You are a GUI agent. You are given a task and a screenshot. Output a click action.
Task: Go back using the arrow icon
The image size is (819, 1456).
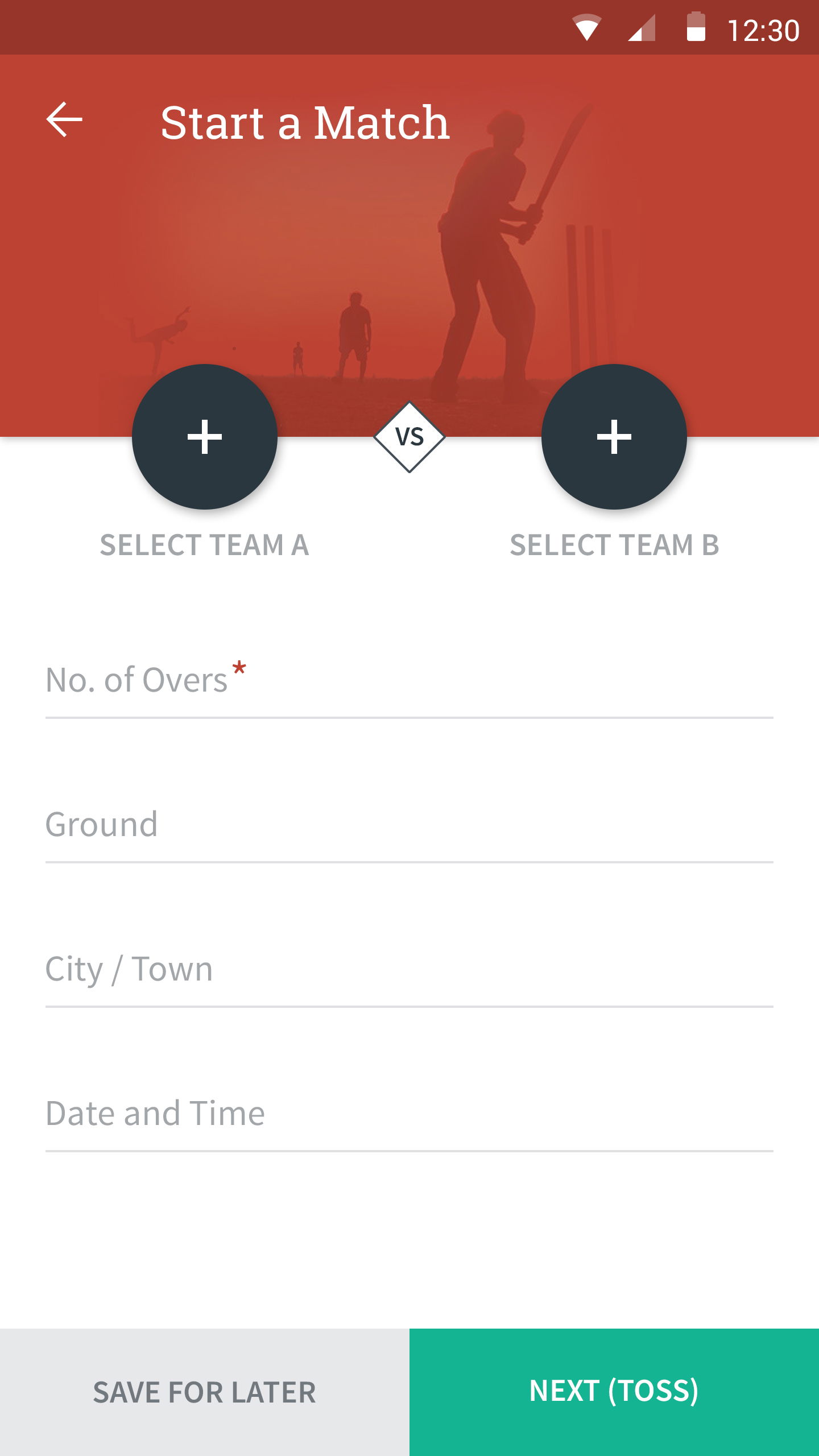click(x=64, y=120)
